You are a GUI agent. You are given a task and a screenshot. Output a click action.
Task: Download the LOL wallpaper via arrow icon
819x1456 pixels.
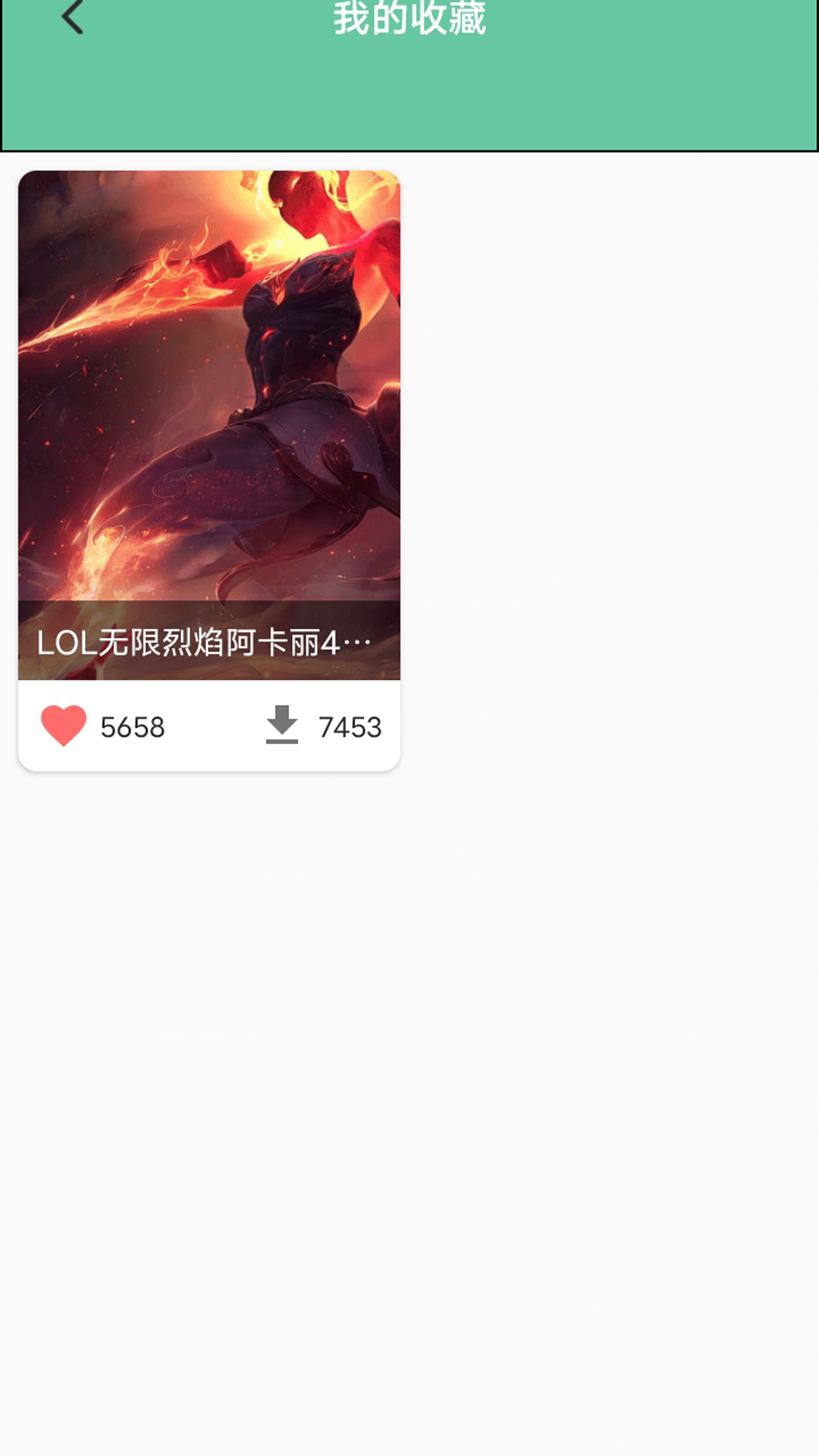click(x=282, y=725)
